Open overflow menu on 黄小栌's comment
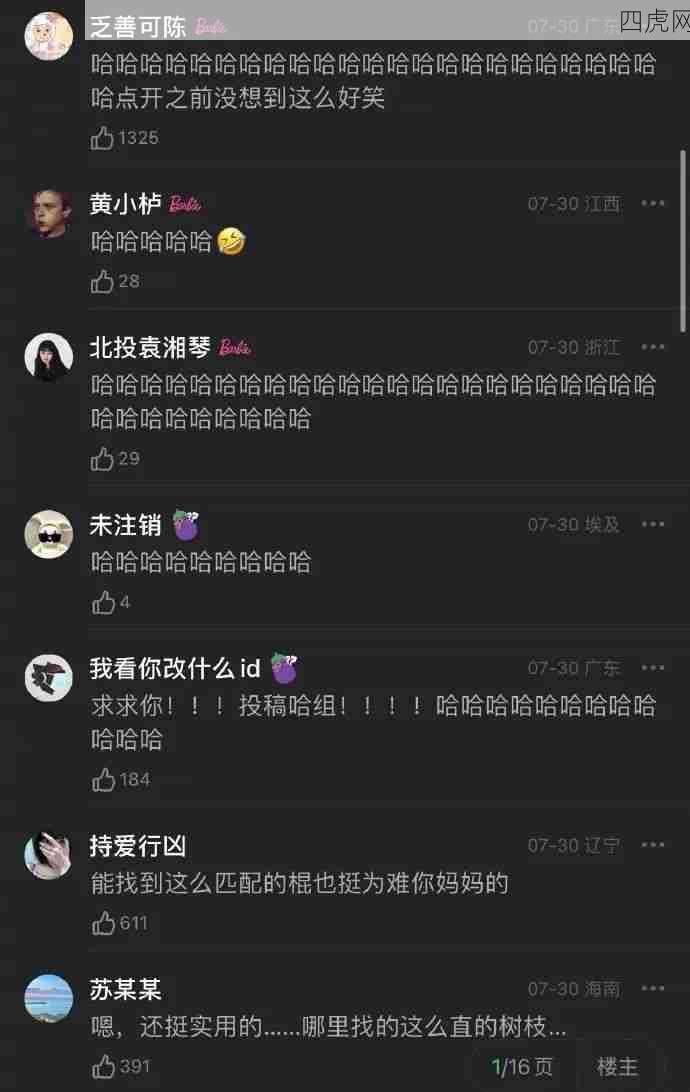Image resolution: width=690 pixels, height=1092 pixels. pos(653,204)
